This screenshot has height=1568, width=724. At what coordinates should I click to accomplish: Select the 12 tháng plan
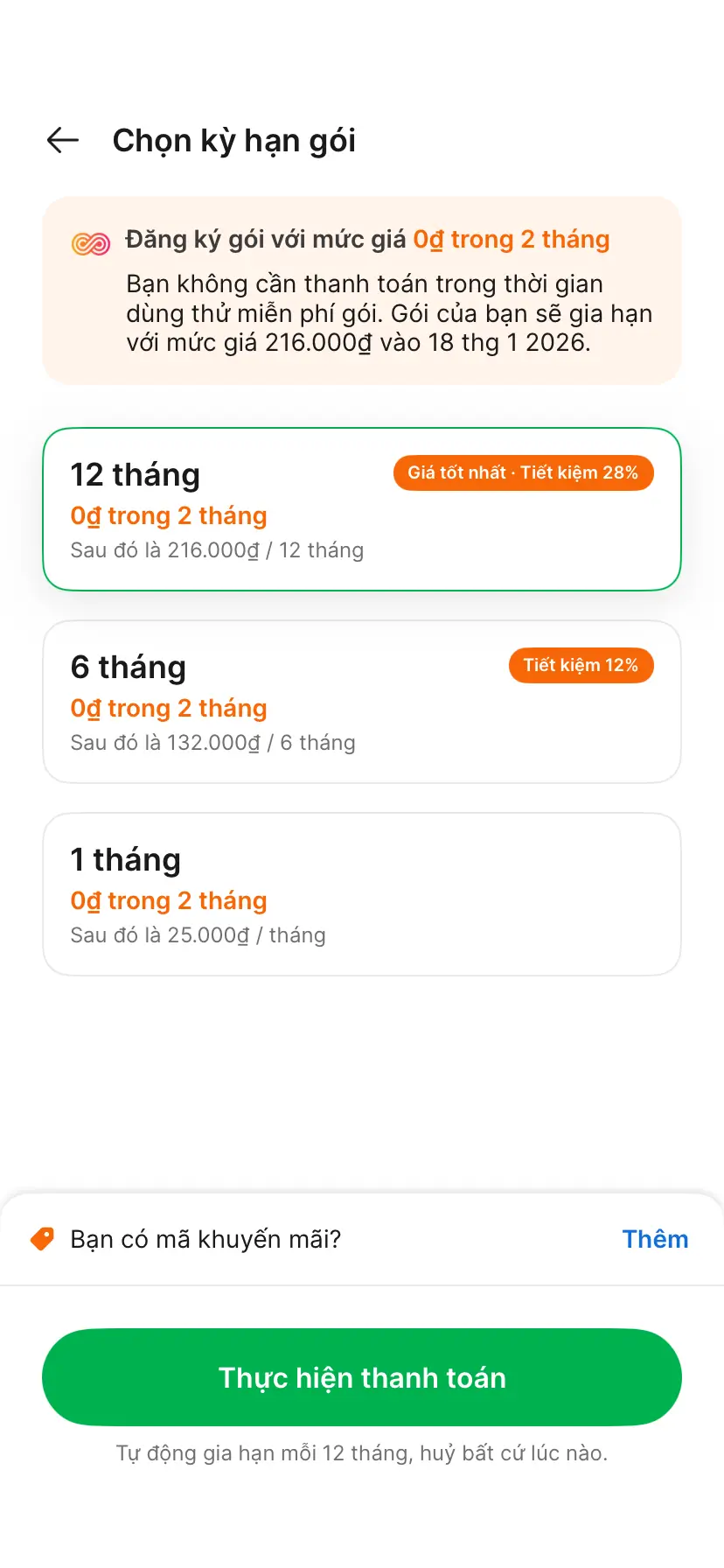pos(361,509)
